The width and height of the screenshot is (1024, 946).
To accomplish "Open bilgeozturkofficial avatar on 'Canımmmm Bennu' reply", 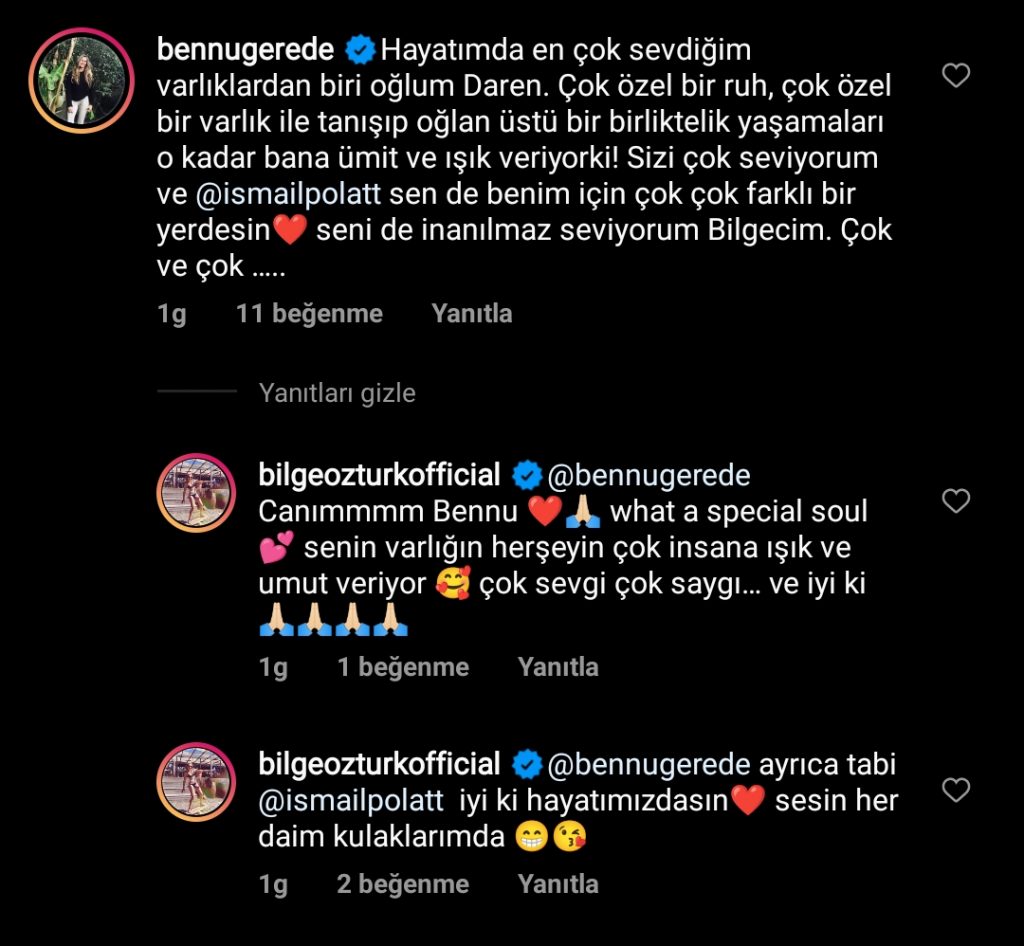I will (x=196, y=492).
